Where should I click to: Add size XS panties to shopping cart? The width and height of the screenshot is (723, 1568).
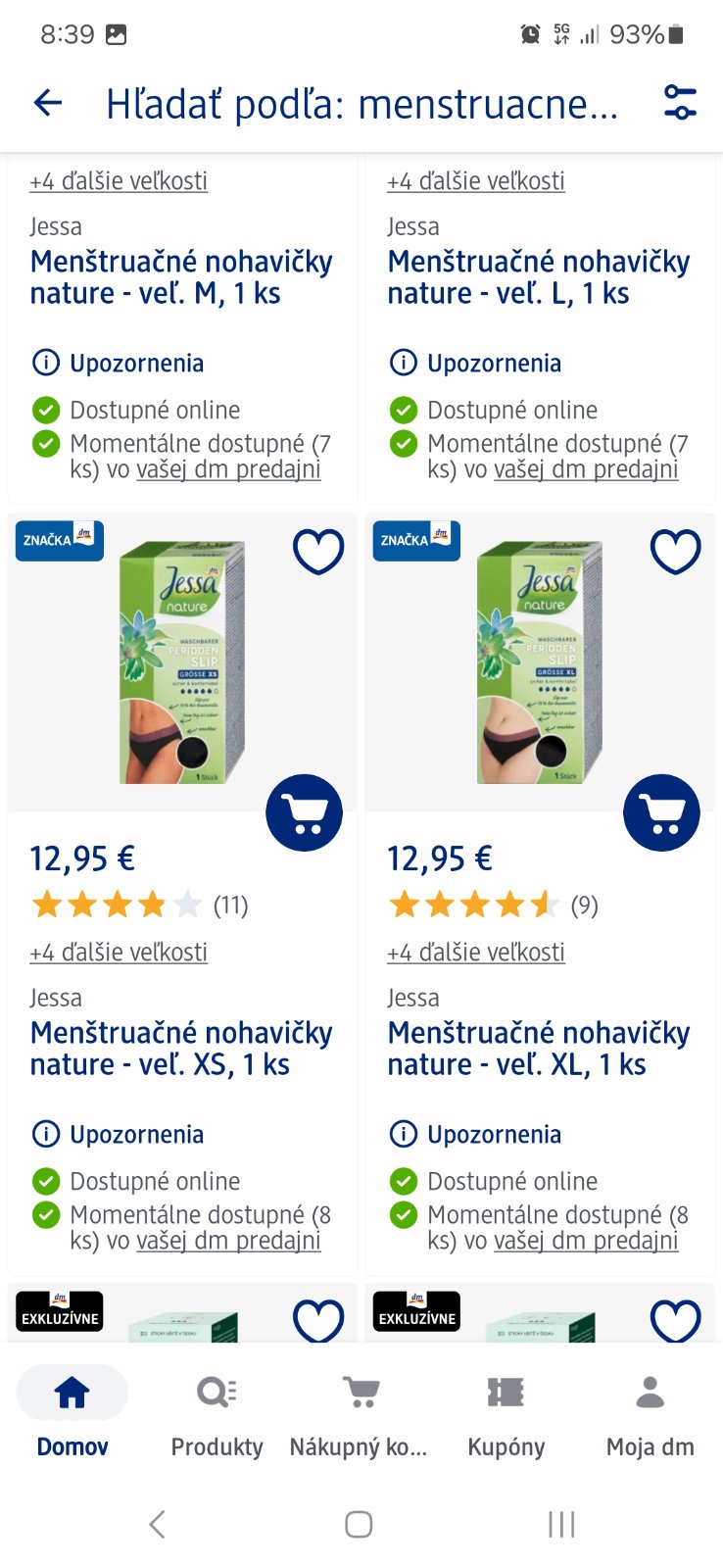pyautogui.click(x=305, y=812)
